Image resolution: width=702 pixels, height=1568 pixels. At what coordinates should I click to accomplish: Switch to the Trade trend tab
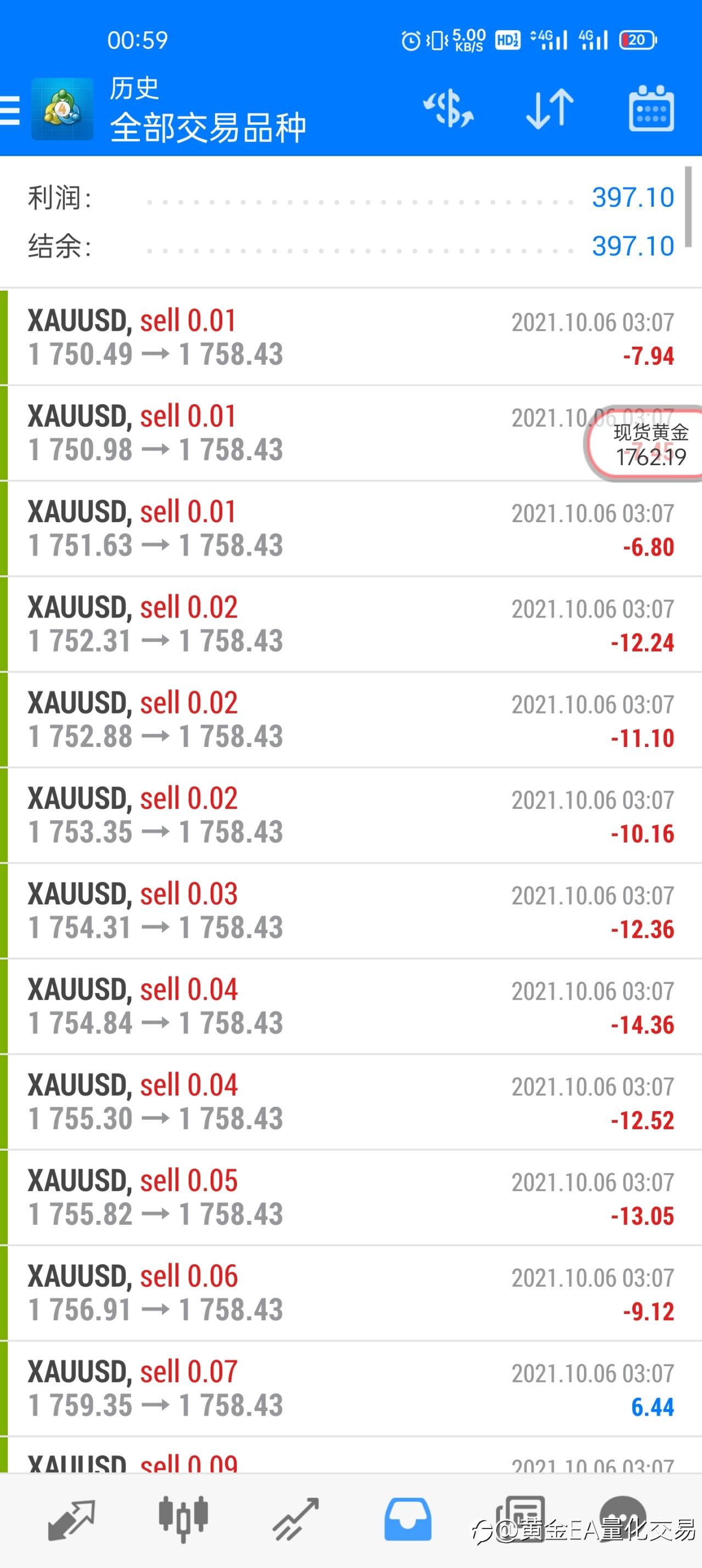(296, 1519)
